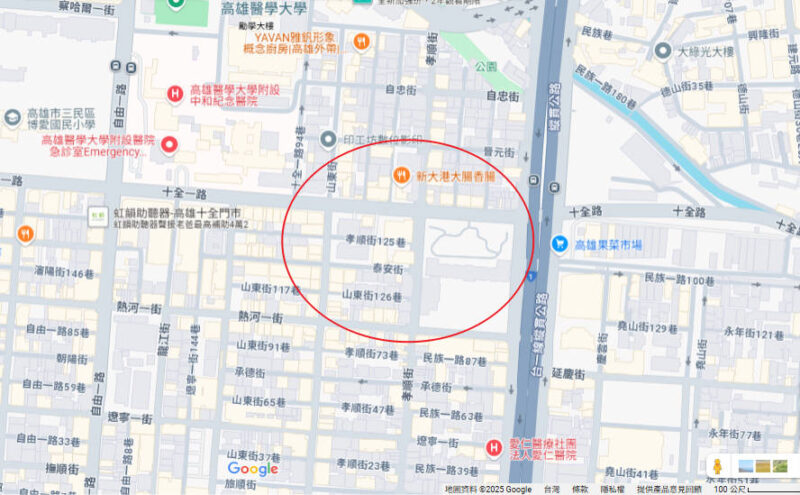Select the 大綠光大樓 place marker

click(x=662, y=50)
